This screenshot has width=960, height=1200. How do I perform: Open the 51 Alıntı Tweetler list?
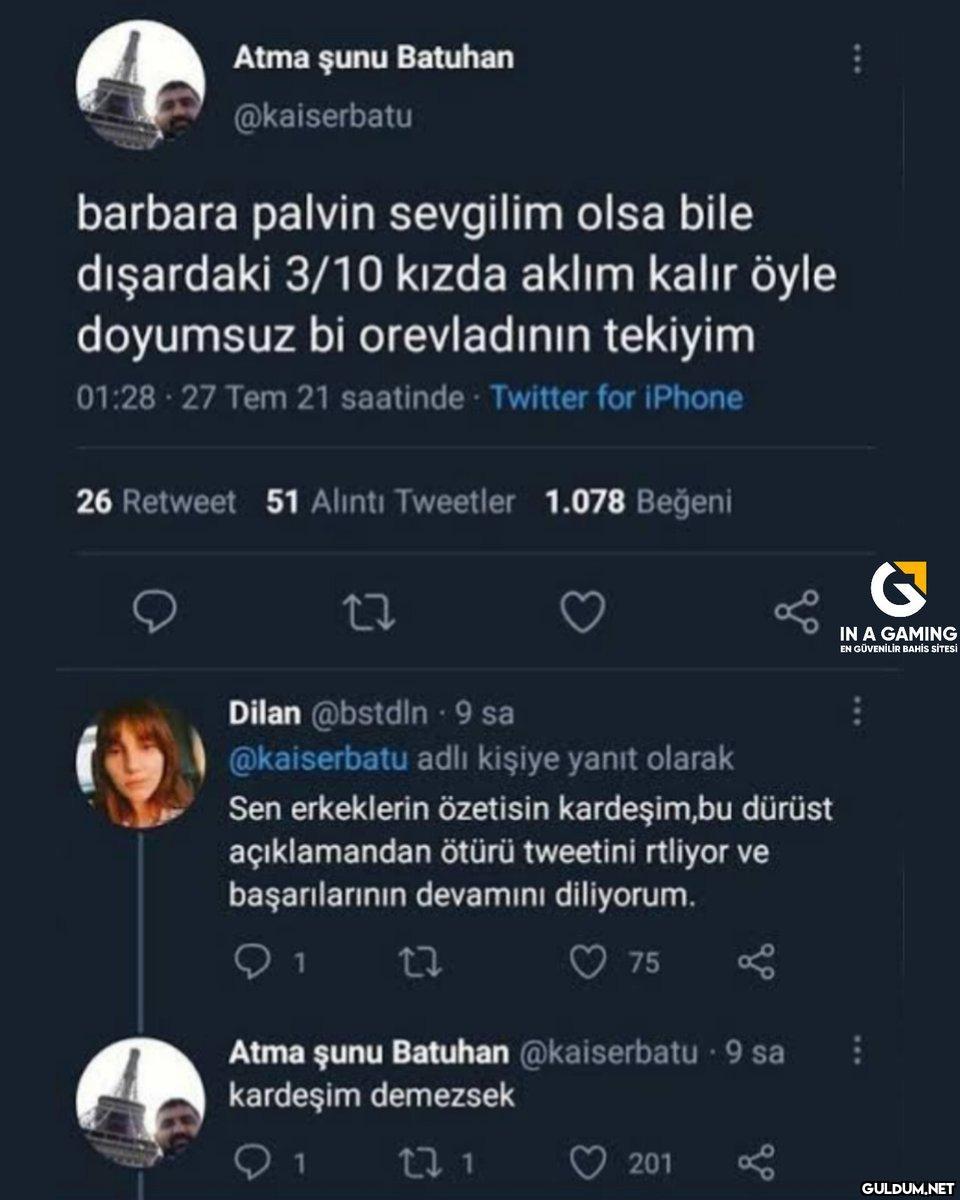[x=391, y=501]
